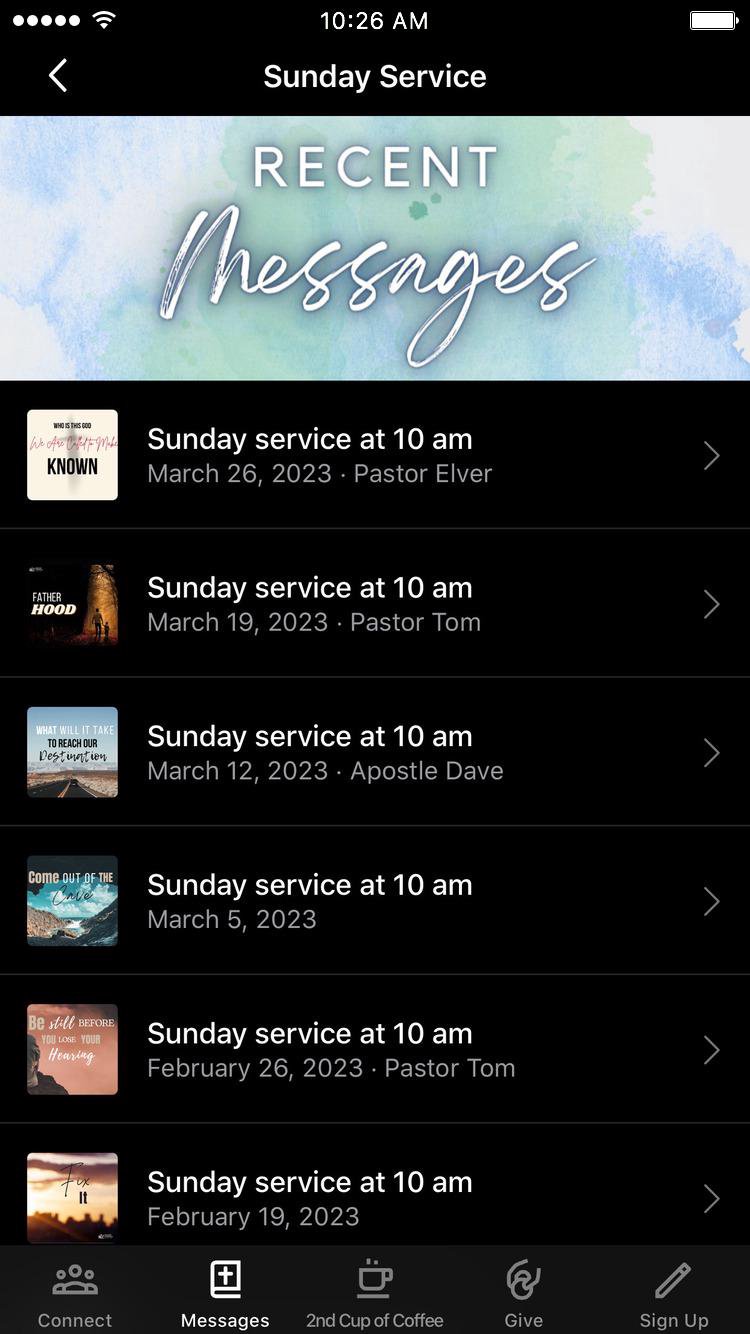
Task: Go to the Give tab
Action: [523, 1295]
